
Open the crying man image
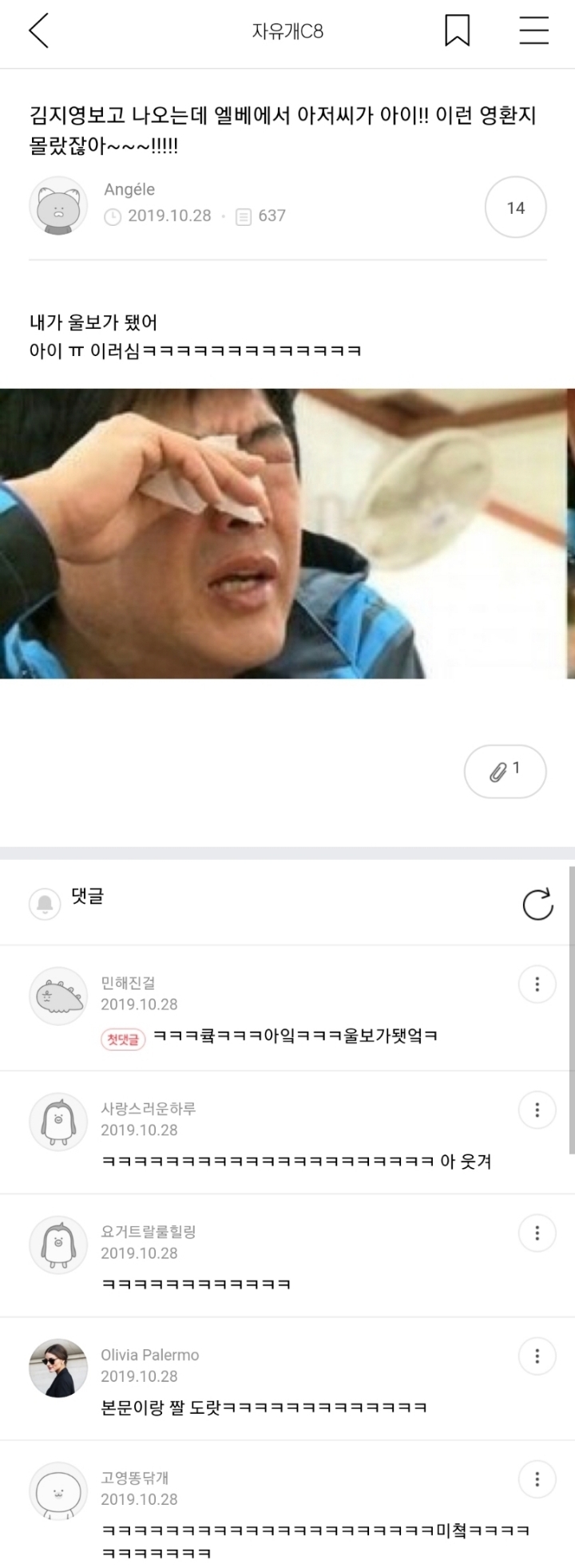(x=287, y=533)
